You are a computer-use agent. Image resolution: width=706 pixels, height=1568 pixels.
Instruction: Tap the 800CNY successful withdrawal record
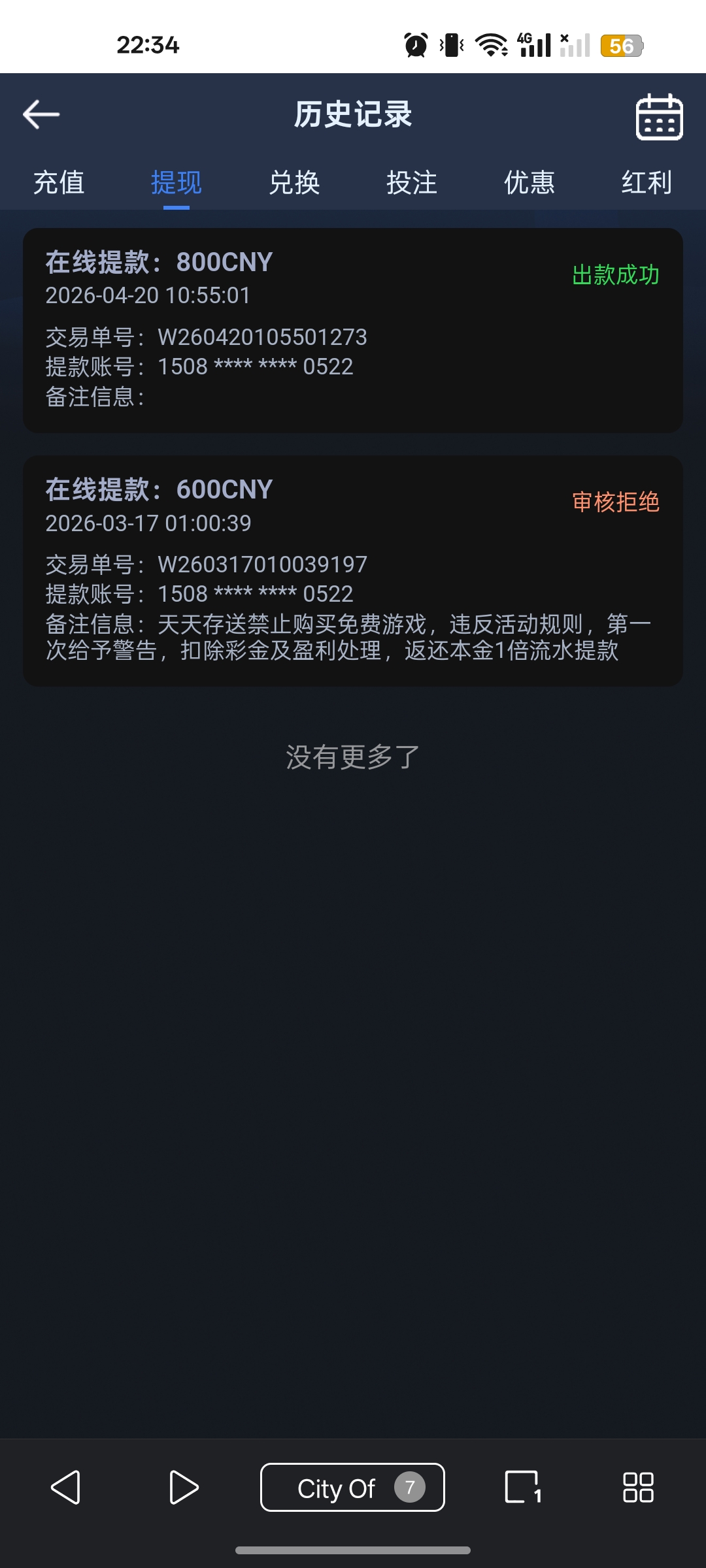pos(353,330)
